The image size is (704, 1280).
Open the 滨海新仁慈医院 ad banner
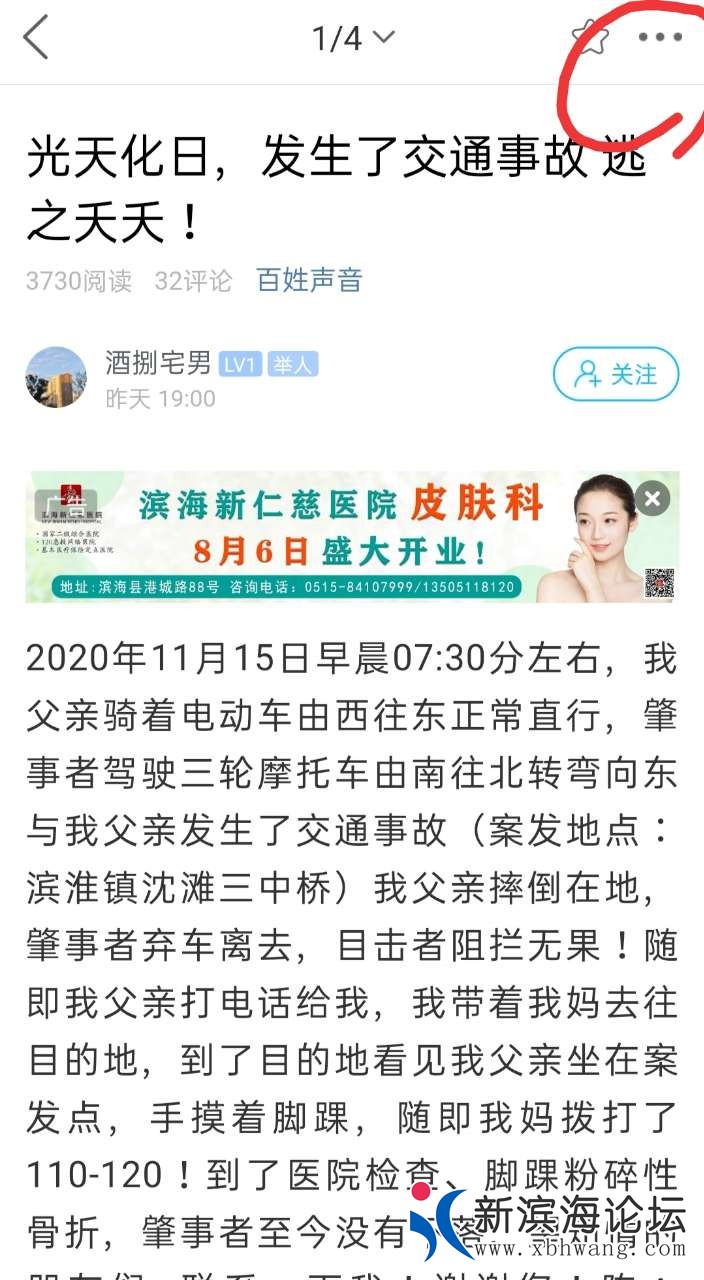pos(340,537)
